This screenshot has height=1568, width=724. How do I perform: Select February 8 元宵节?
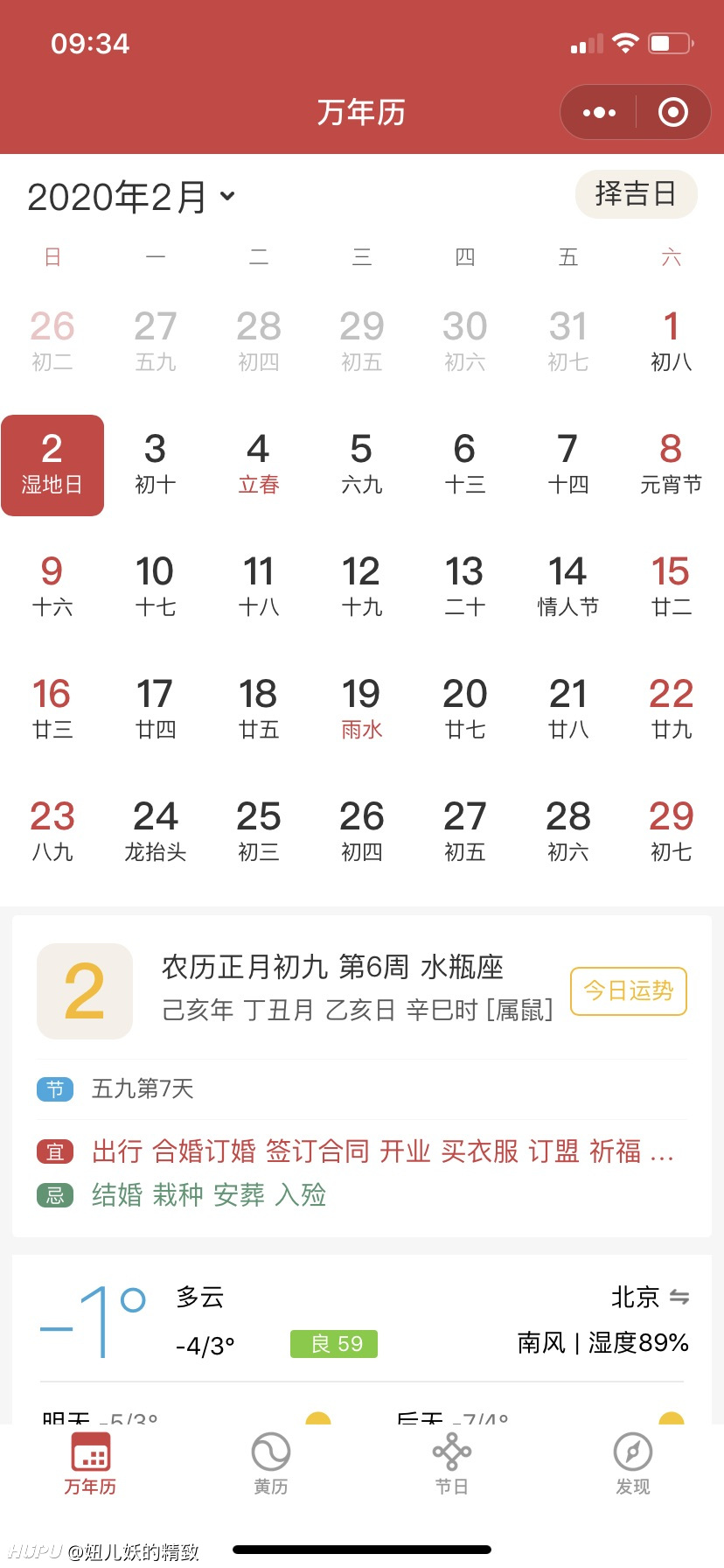tap(671, 465)
